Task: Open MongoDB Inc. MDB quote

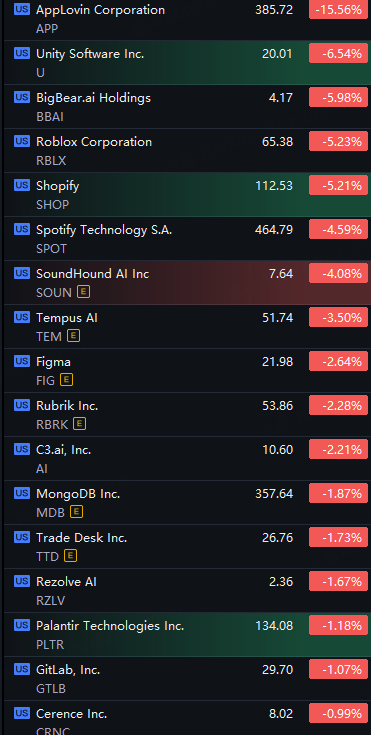Action: tap(187, 502)
